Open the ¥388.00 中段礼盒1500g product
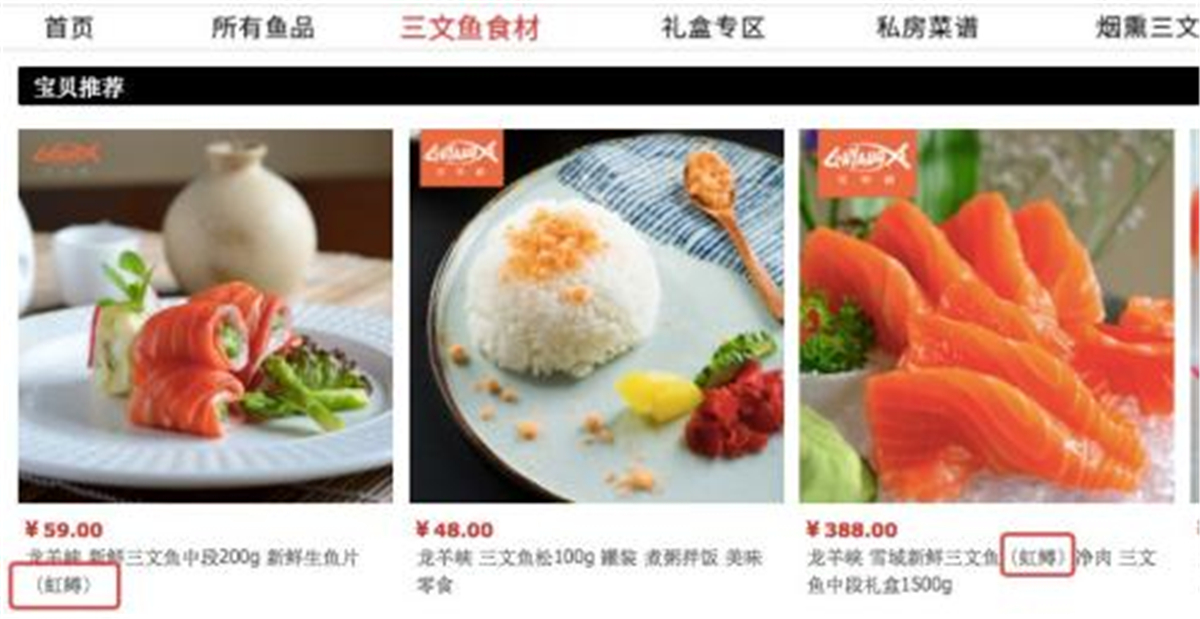Image resolution: width=1200 pixels, height=619 pixels. pyautogui.click(x=986, y=316)
